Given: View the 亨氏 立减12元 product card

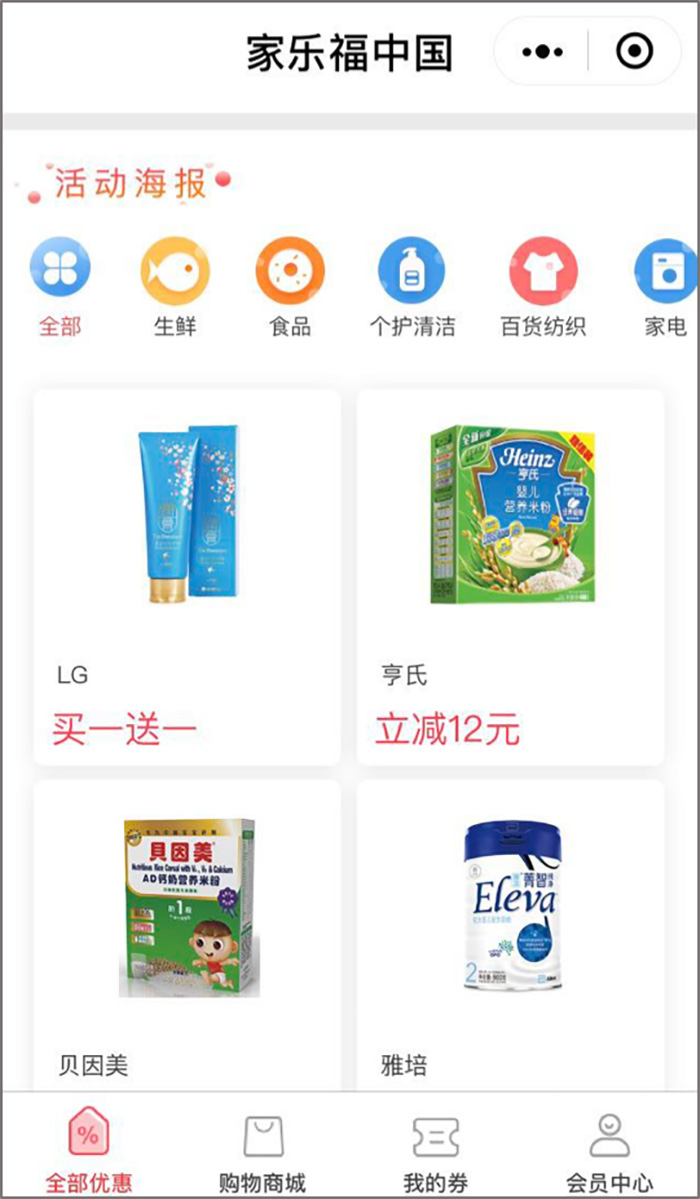Looking at the screenshot, I should pyautogui.click(x=510, y=577).
